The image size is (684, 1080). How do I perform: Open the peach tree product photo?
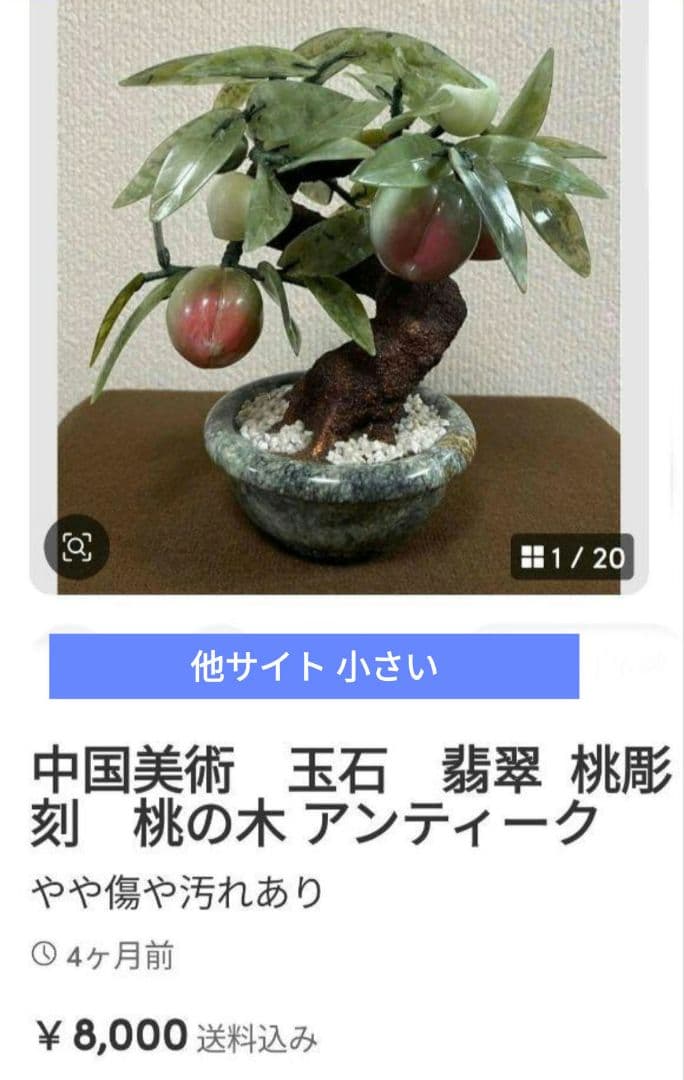click(x=340, y=280)
